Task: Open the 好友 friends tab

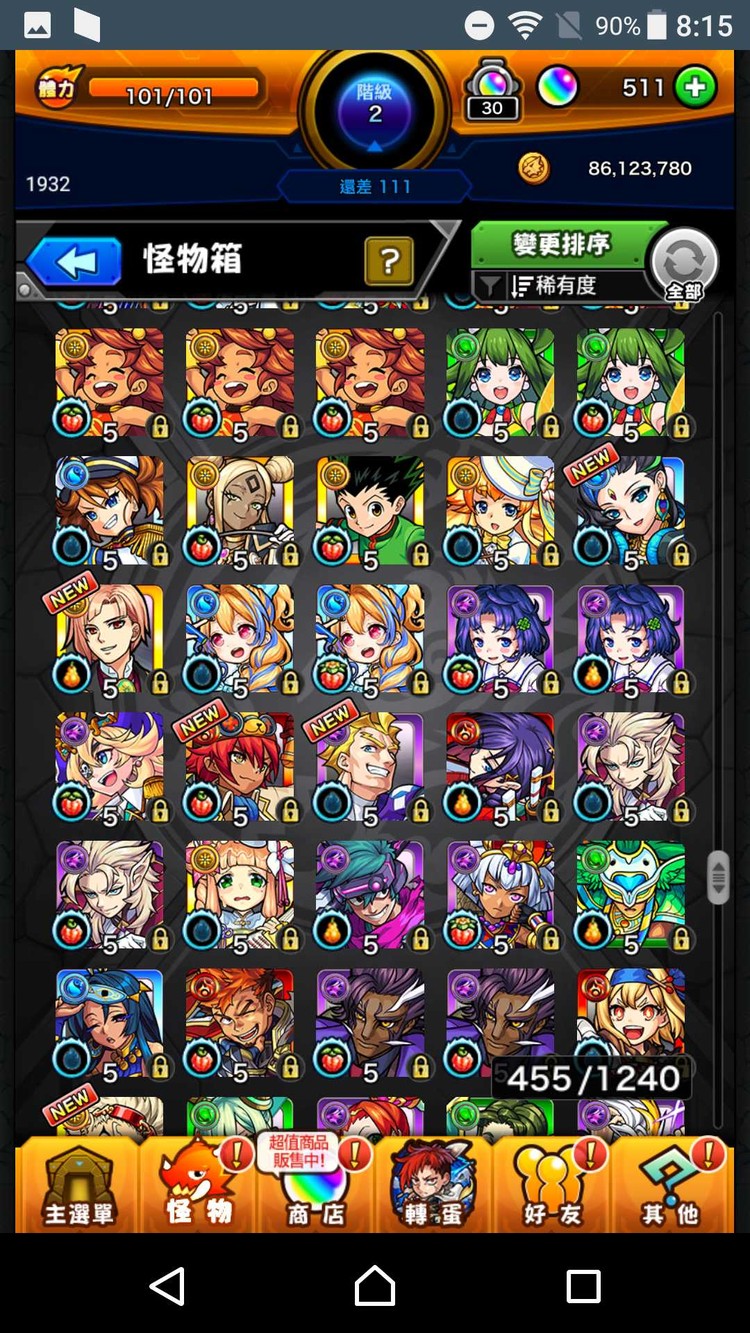Action: tap(552, 1185)
